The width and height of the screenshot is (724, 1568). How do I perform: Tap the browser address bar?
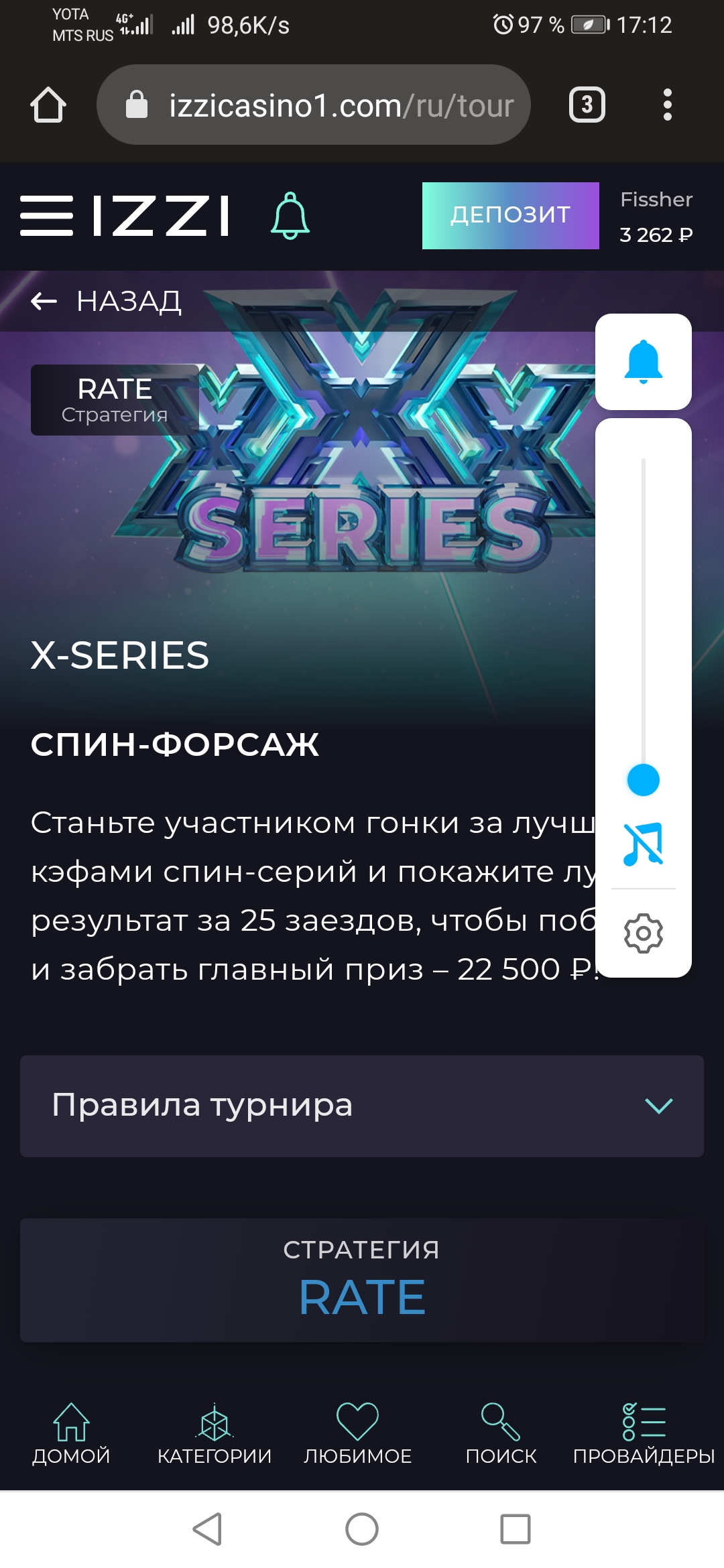pos(314,105)
